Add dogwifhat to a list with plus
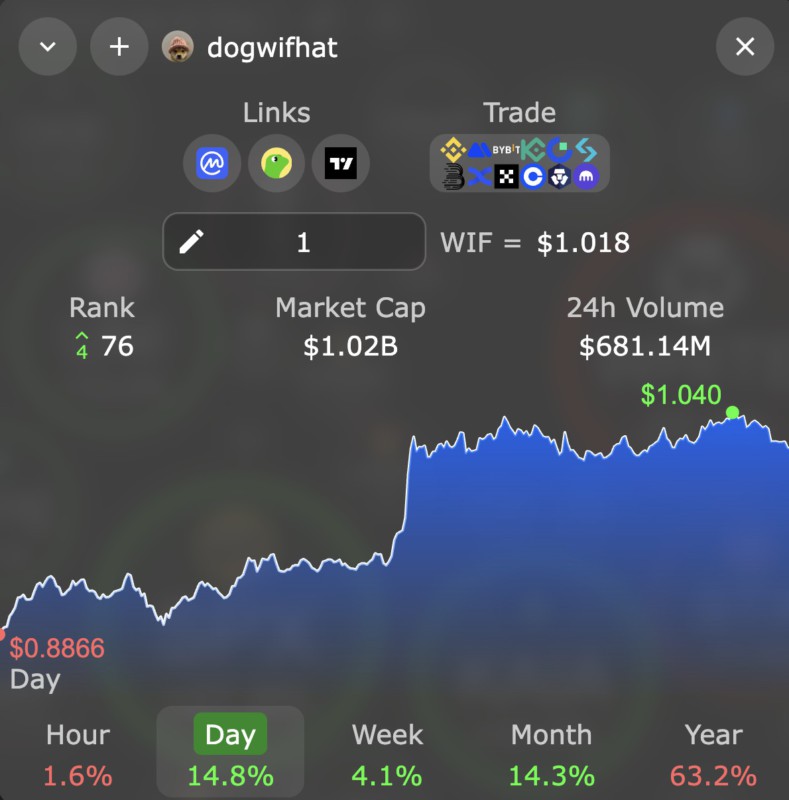Image resolution: width=789 pixels, height=800 pixels. tap(119, 47)
